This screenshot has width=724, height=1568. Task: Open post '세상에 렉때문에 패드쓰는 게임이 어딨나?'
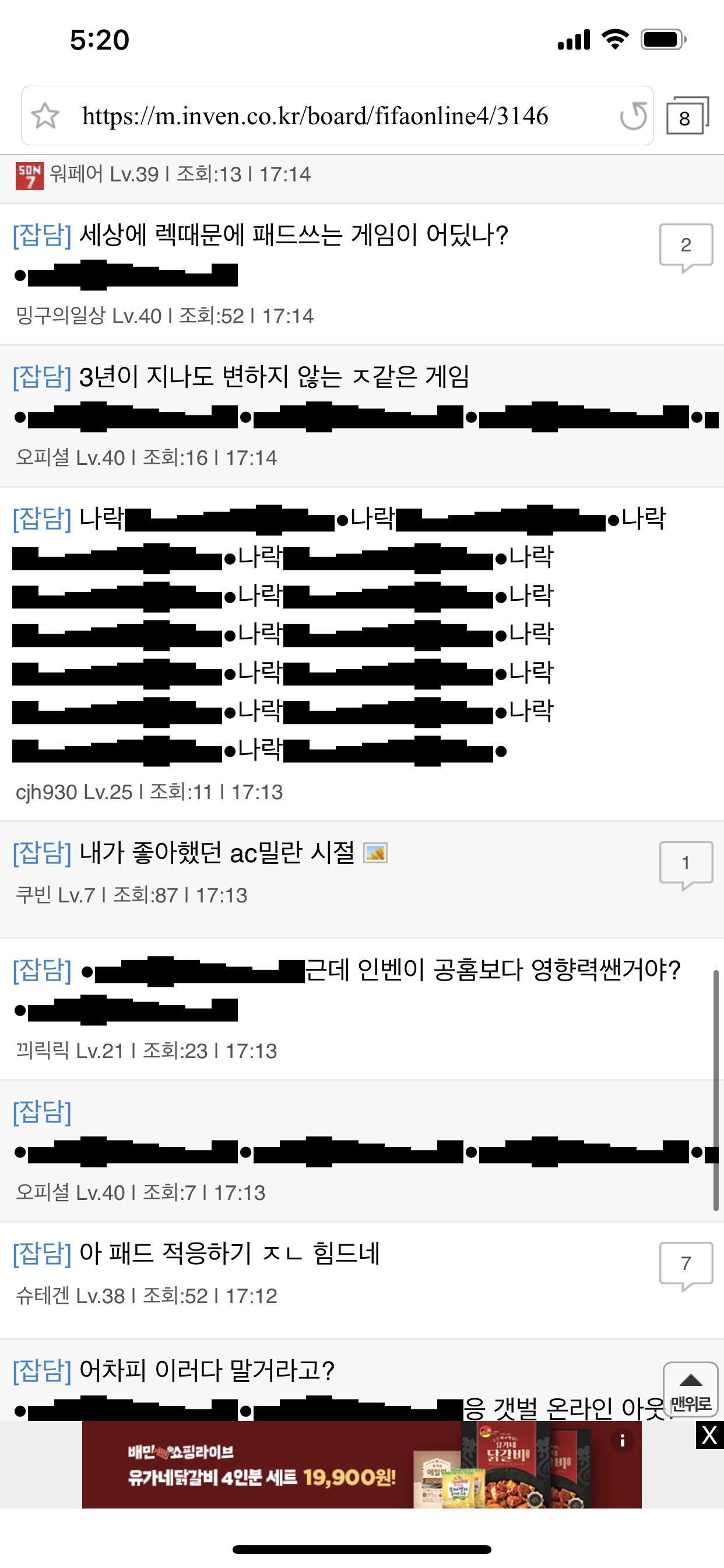pyautogui.click(x=294, y=235)
